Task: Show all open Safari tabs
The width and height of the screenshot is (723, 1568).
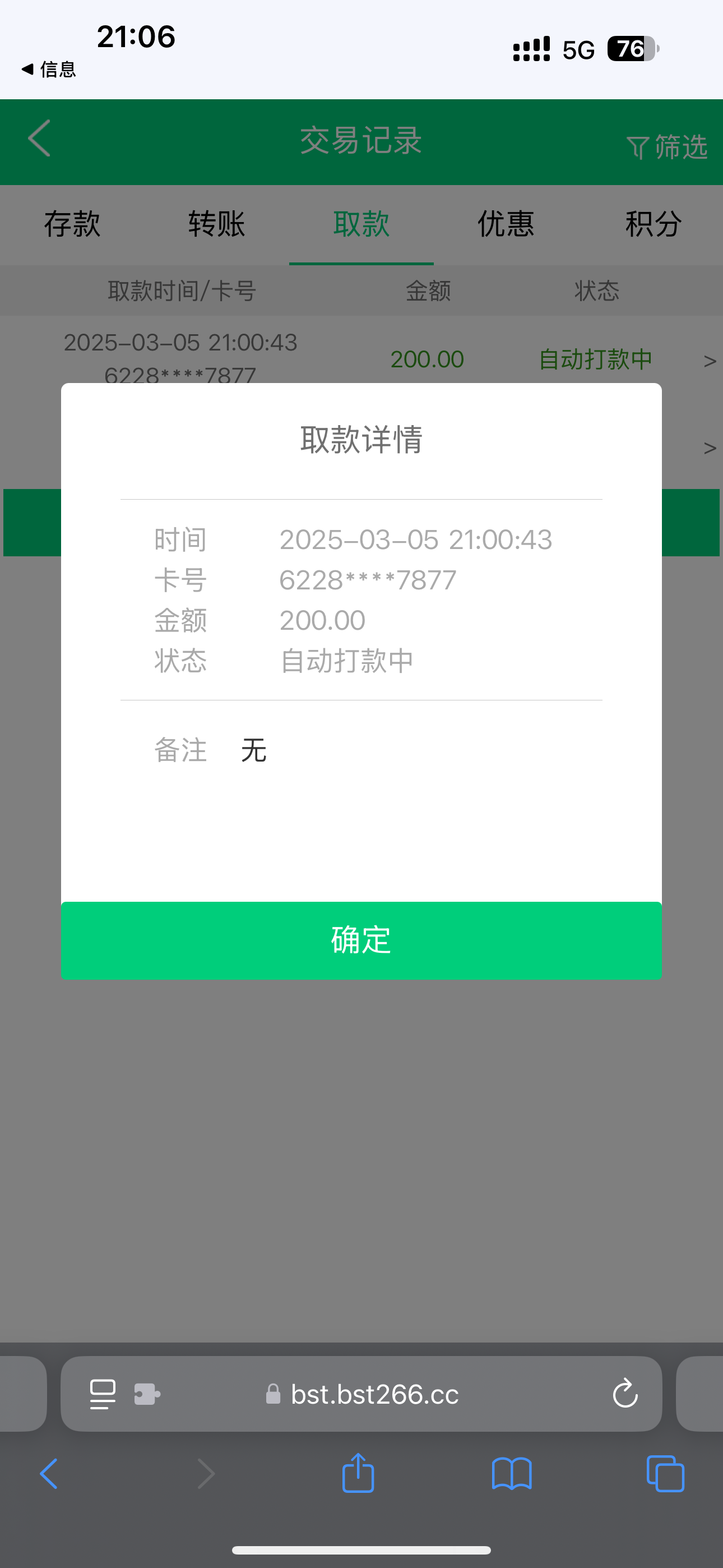Action: 665,1474
